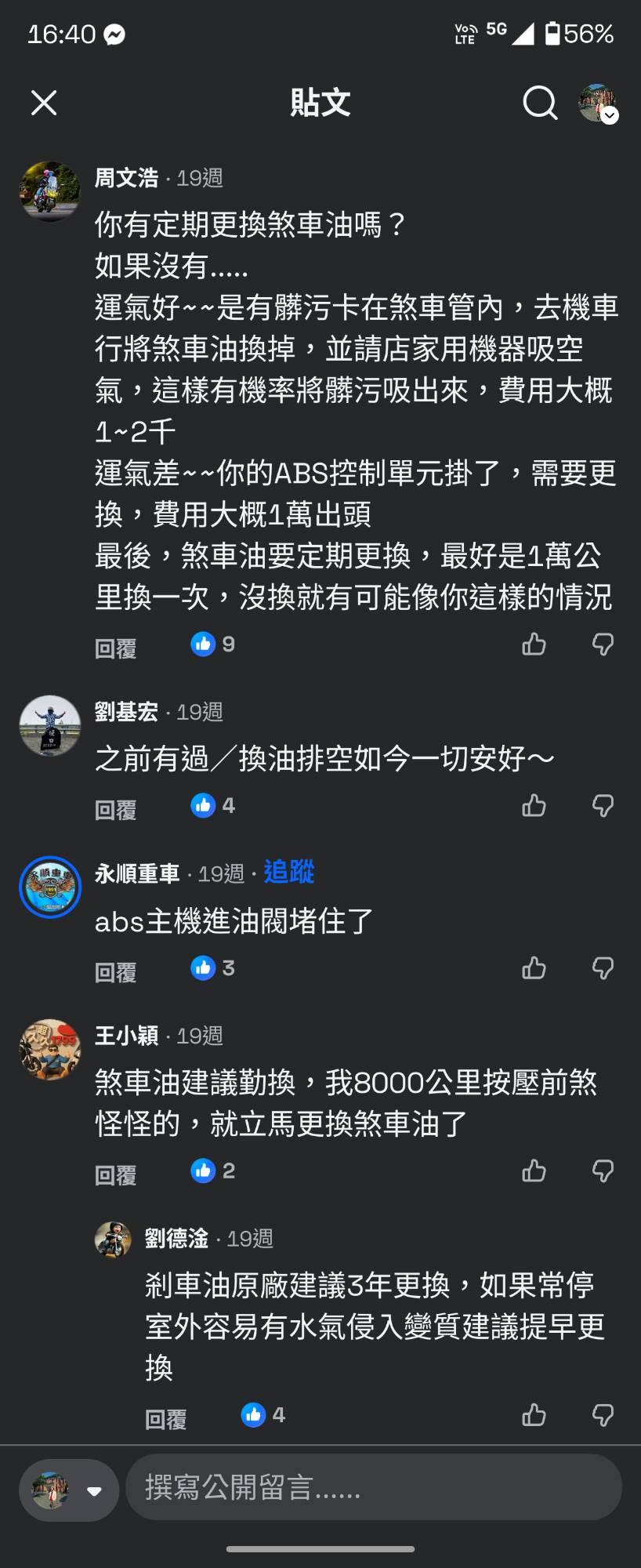Viewport: 641px width, 1568px height.
Task: Open the profile switcher at top right
Action: click(x=598, y=103)
